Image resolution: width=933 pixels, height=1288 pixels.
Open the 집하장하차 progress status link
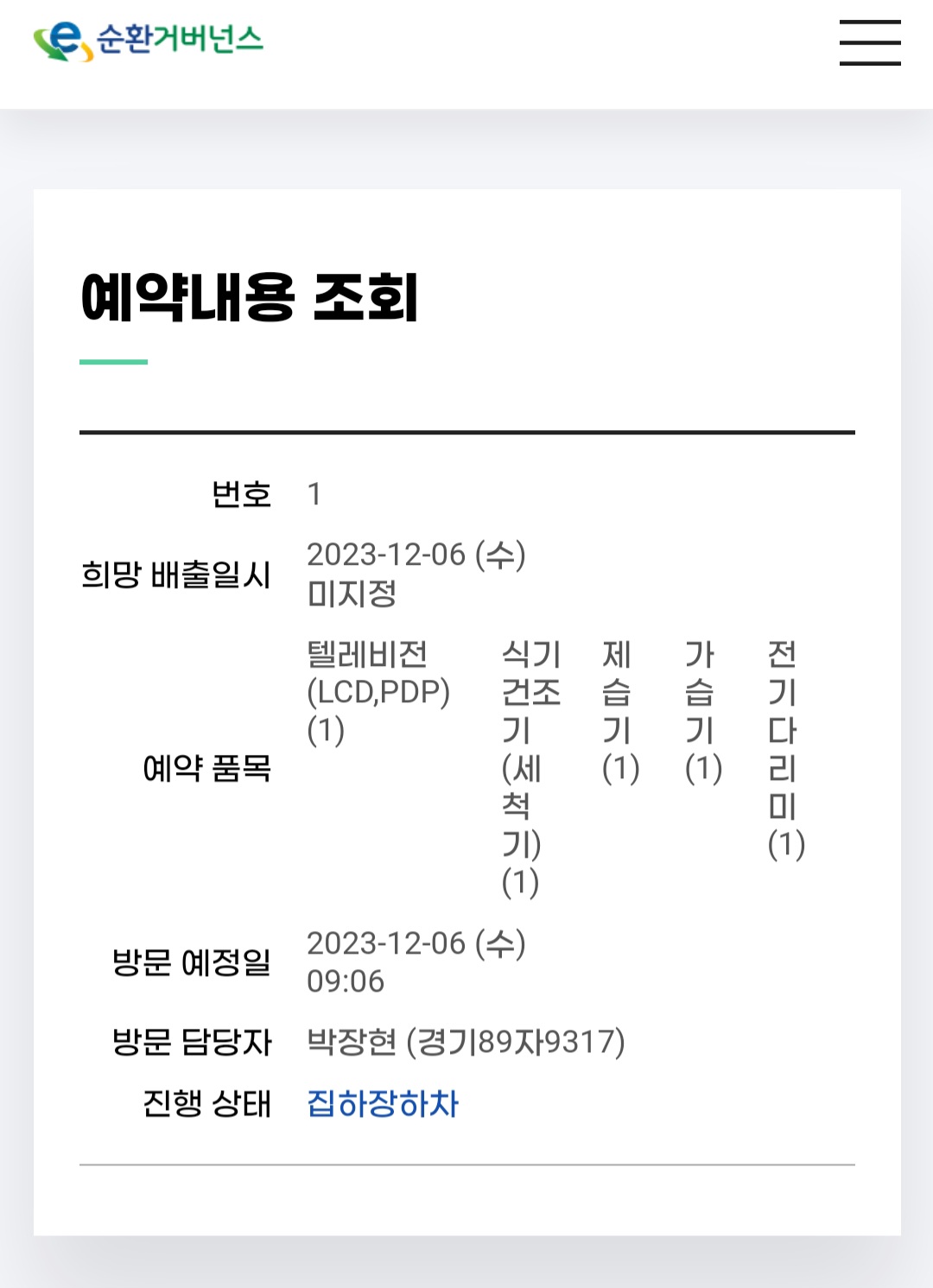[x=383, y=1103]
